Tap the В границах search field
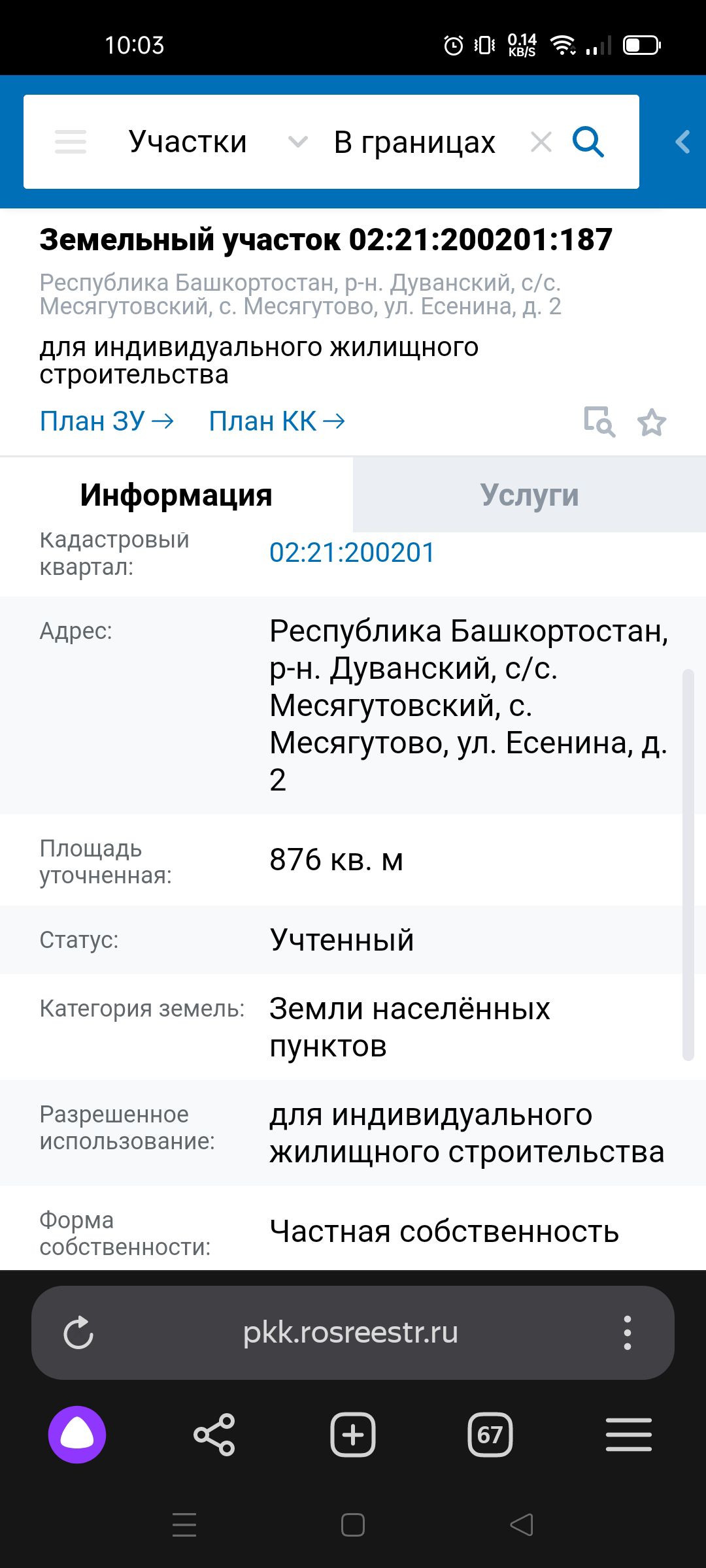Image resolution: width=706 pixels, height=1568 pixels. click(414, 142)
